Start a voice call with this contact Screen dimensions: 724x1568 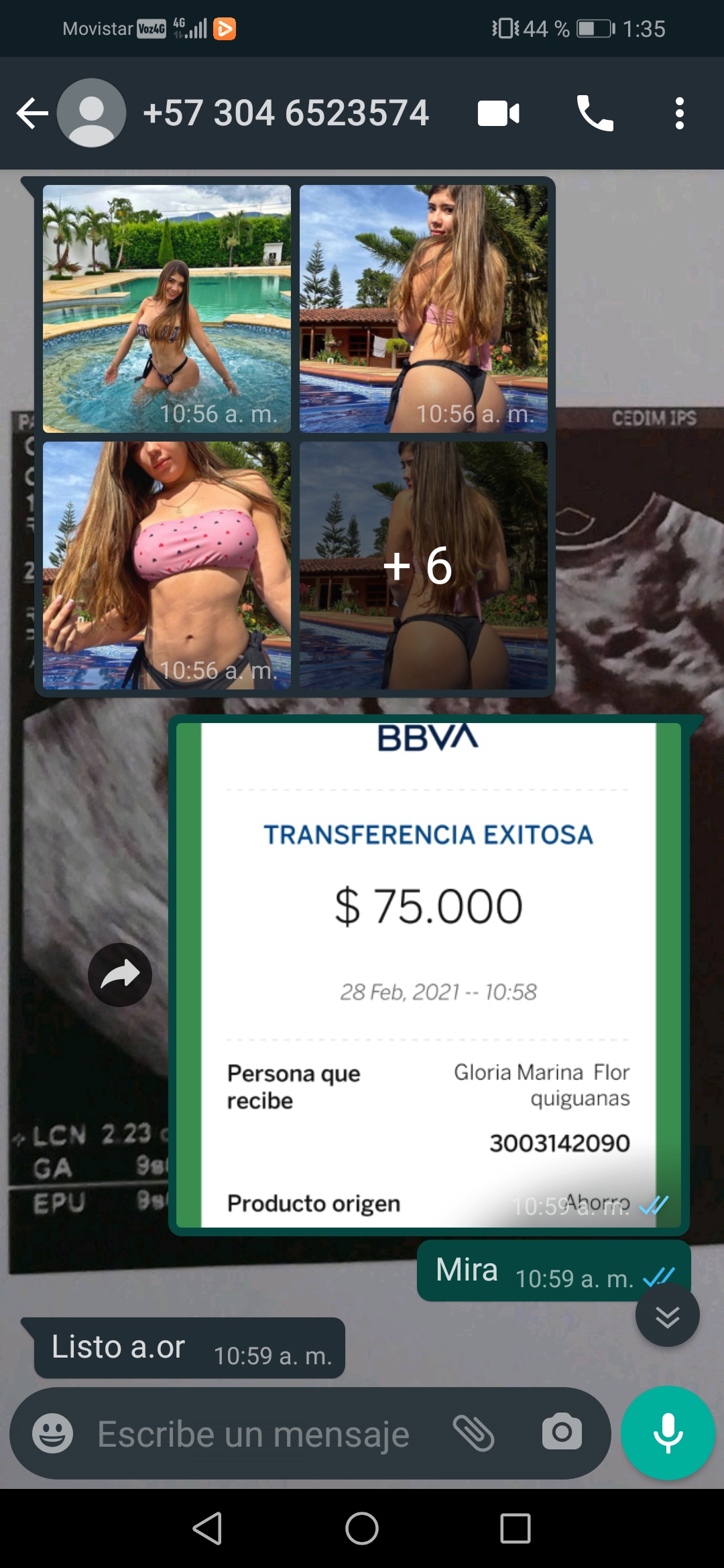point(595,113)
